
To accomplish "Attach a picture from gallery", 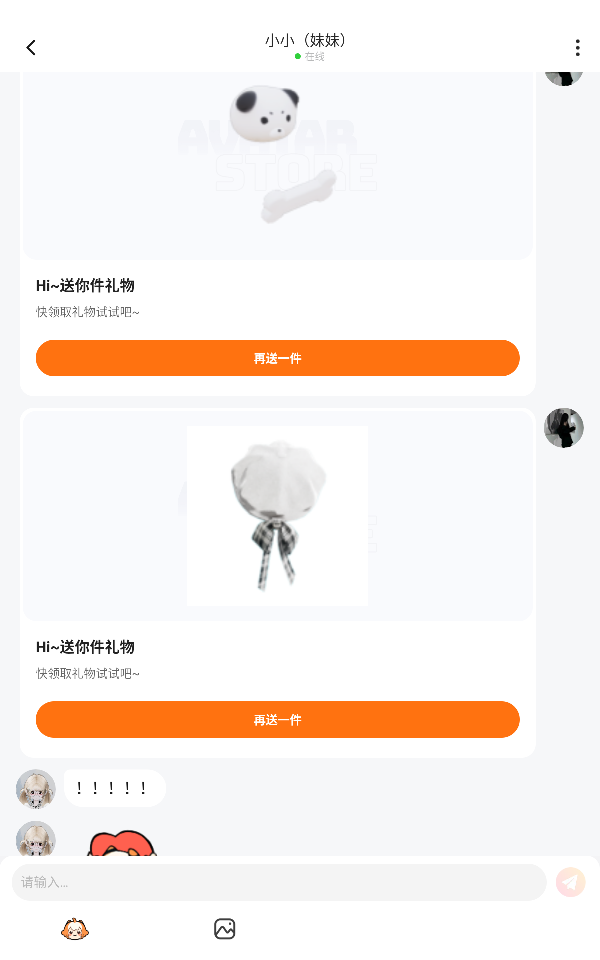I will [x=224, y=930].
